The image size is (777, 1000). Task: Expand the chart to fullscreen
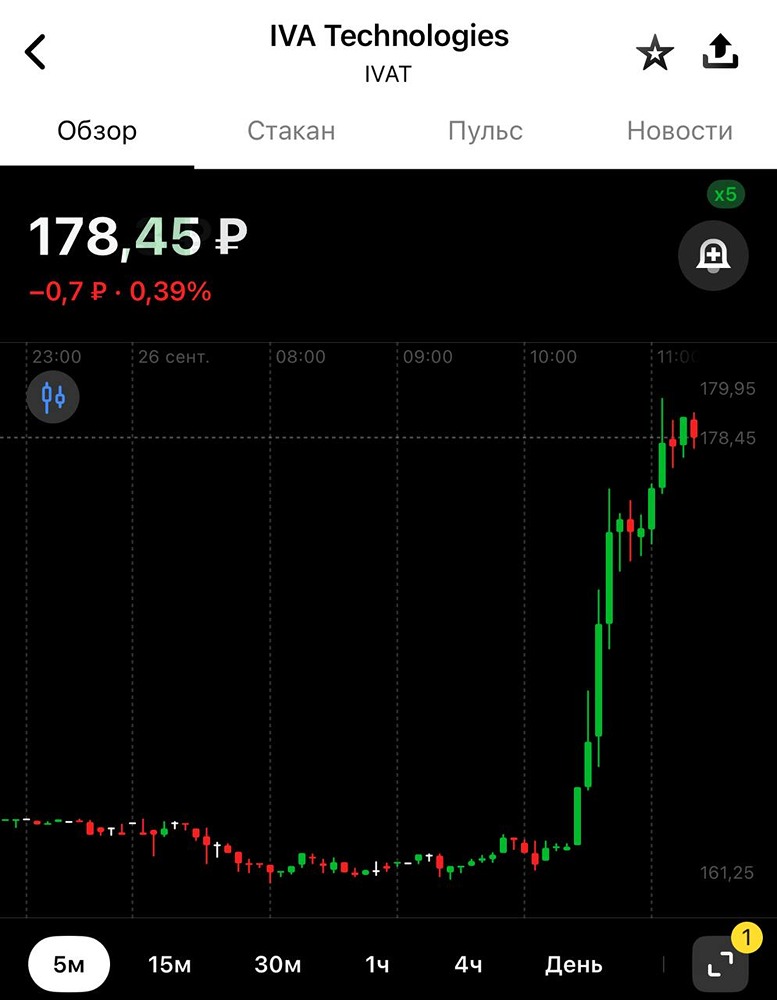(720, 964)
